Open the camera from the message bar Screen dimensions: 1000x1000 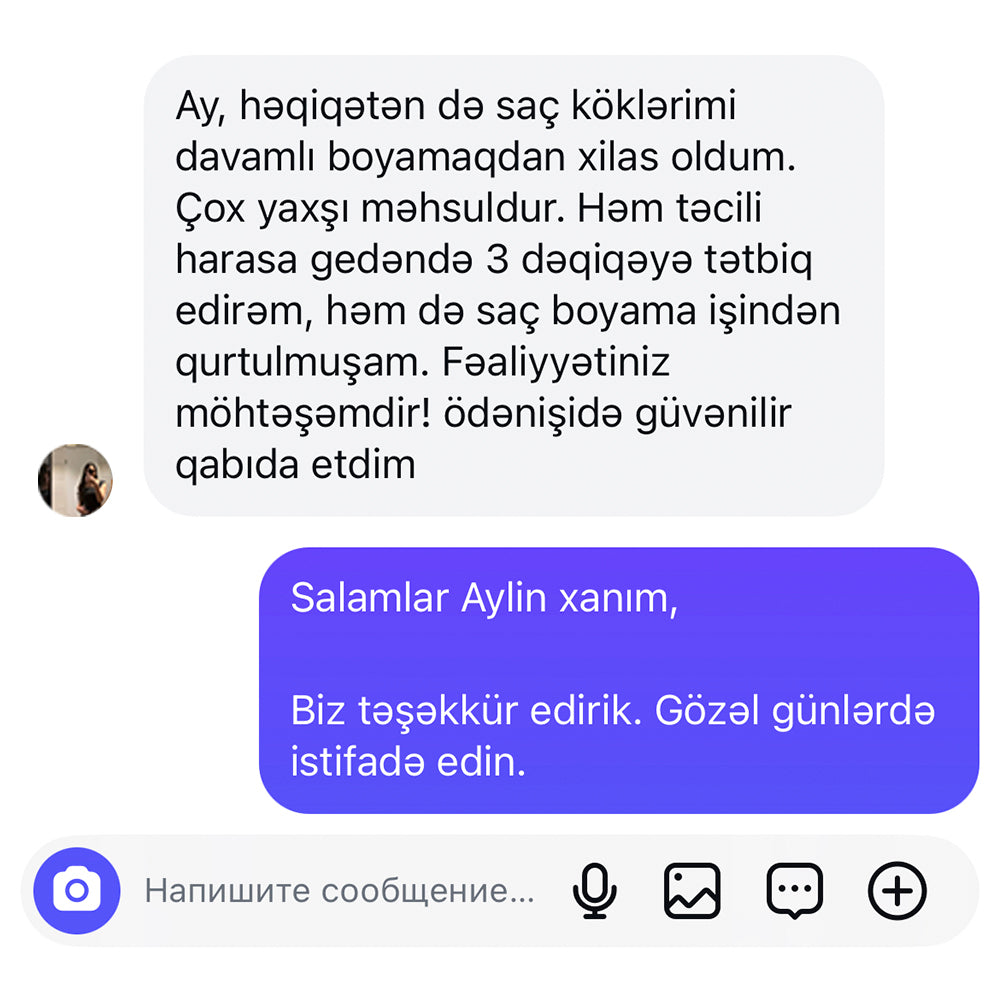(76, 890)
